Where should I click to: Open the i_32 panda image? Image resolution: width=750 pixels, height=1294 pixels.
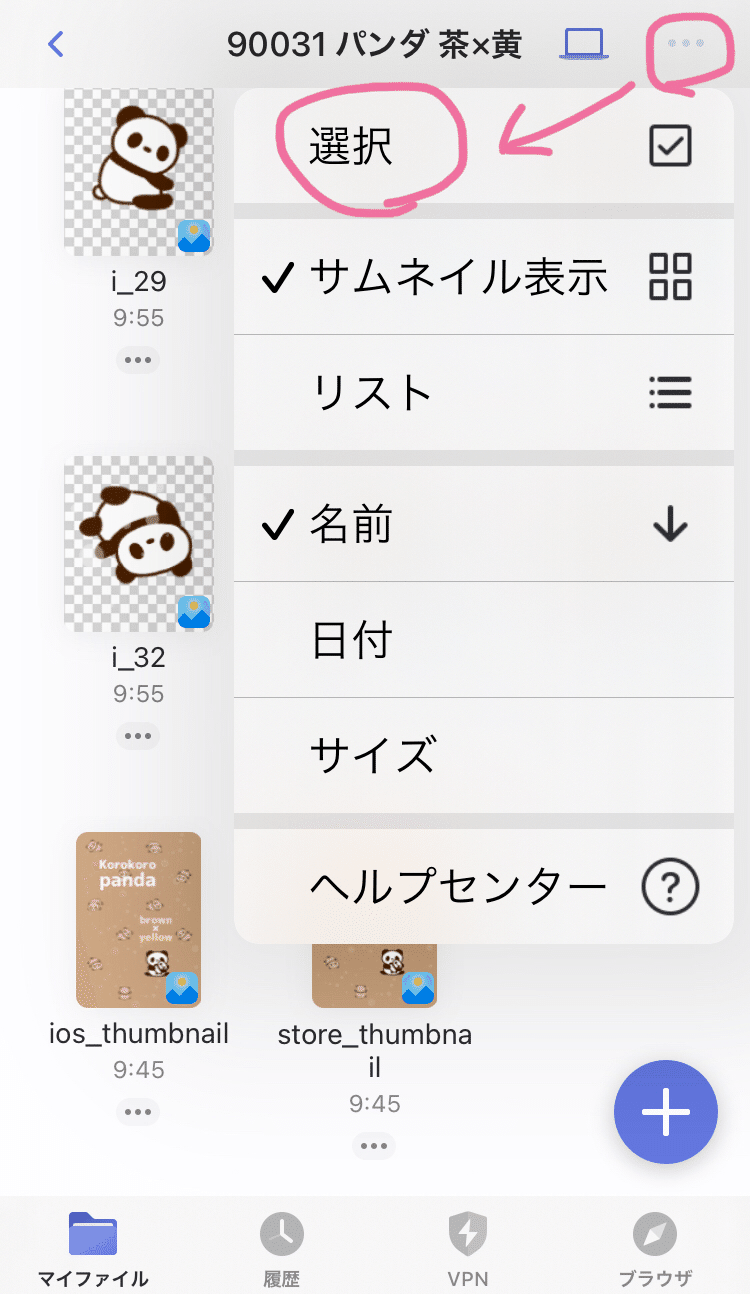click(138, 544)
